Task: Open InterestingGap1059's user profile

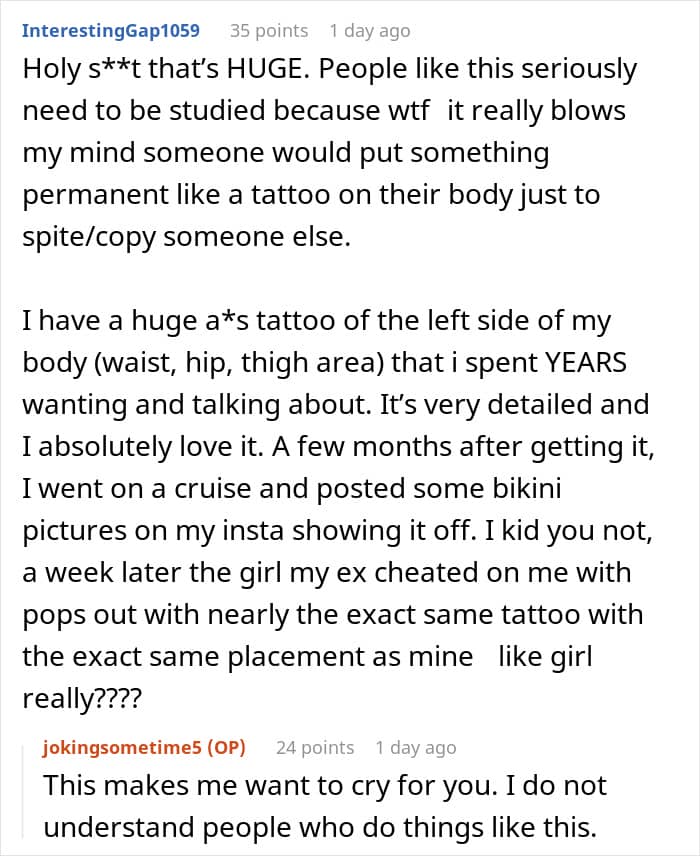Action: coord(111,31)
